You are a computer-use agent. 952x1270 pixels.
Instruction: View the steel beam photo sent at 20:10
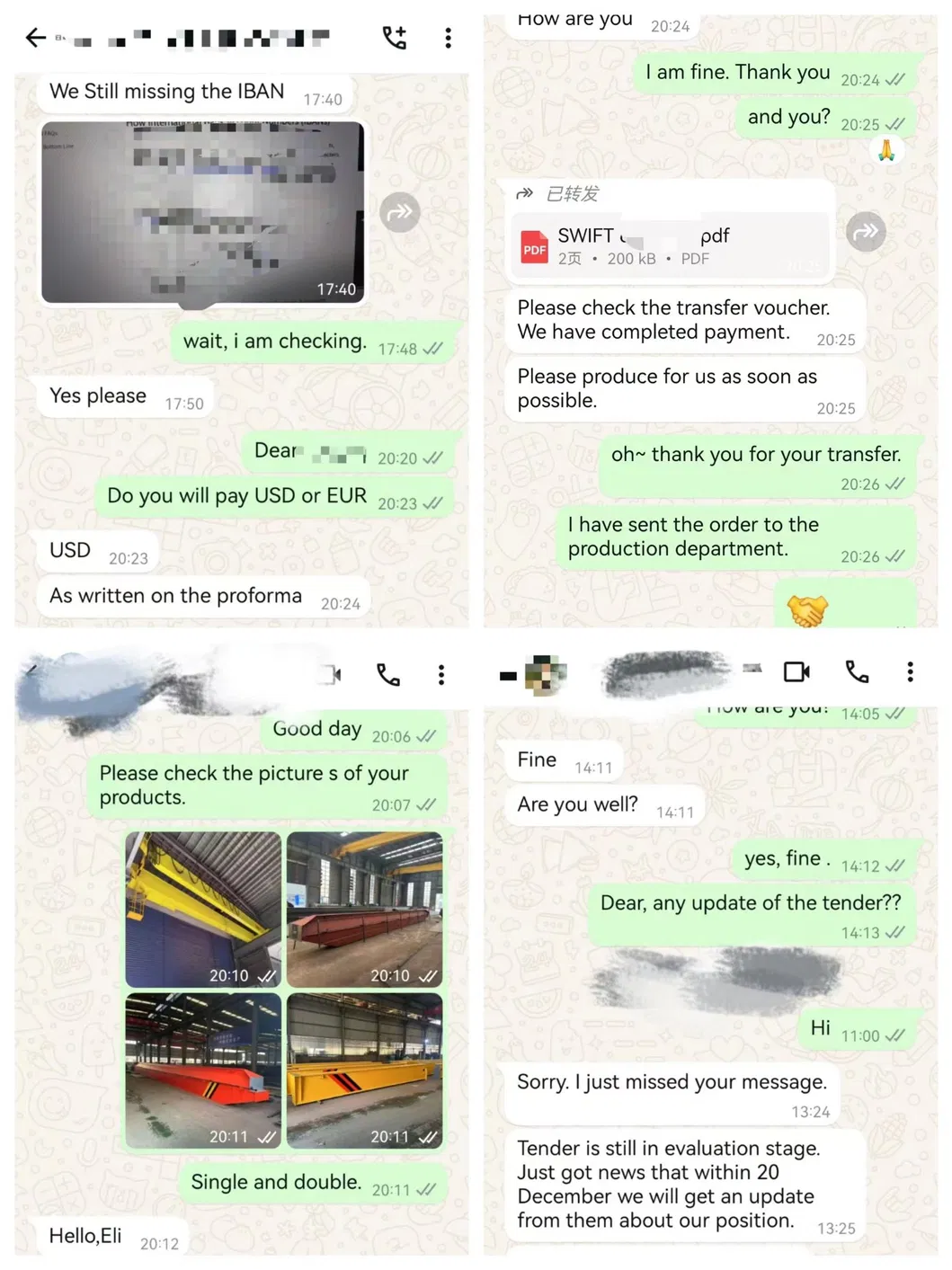tap(364, 909)
